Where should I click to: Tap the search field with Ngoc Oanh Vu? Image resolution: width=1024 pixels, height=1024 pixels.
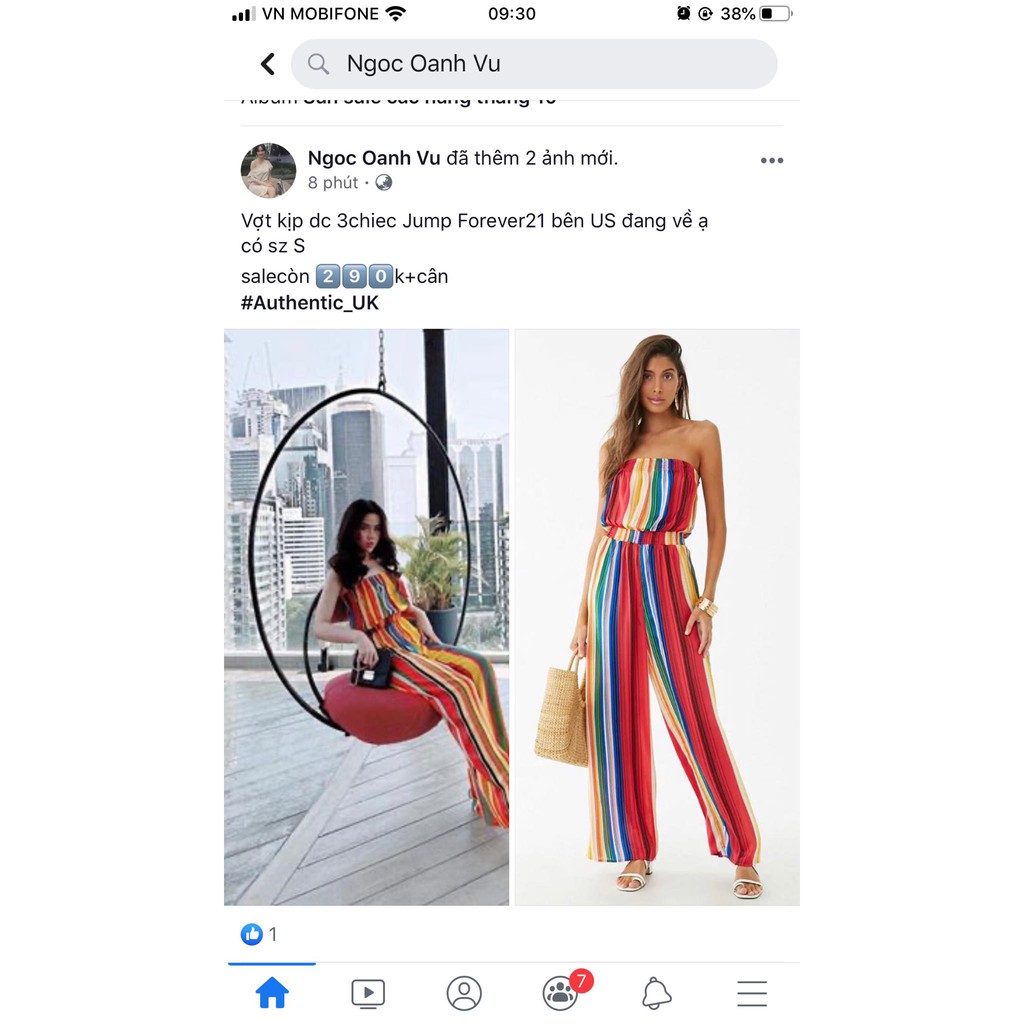click(x=534, y=64)
